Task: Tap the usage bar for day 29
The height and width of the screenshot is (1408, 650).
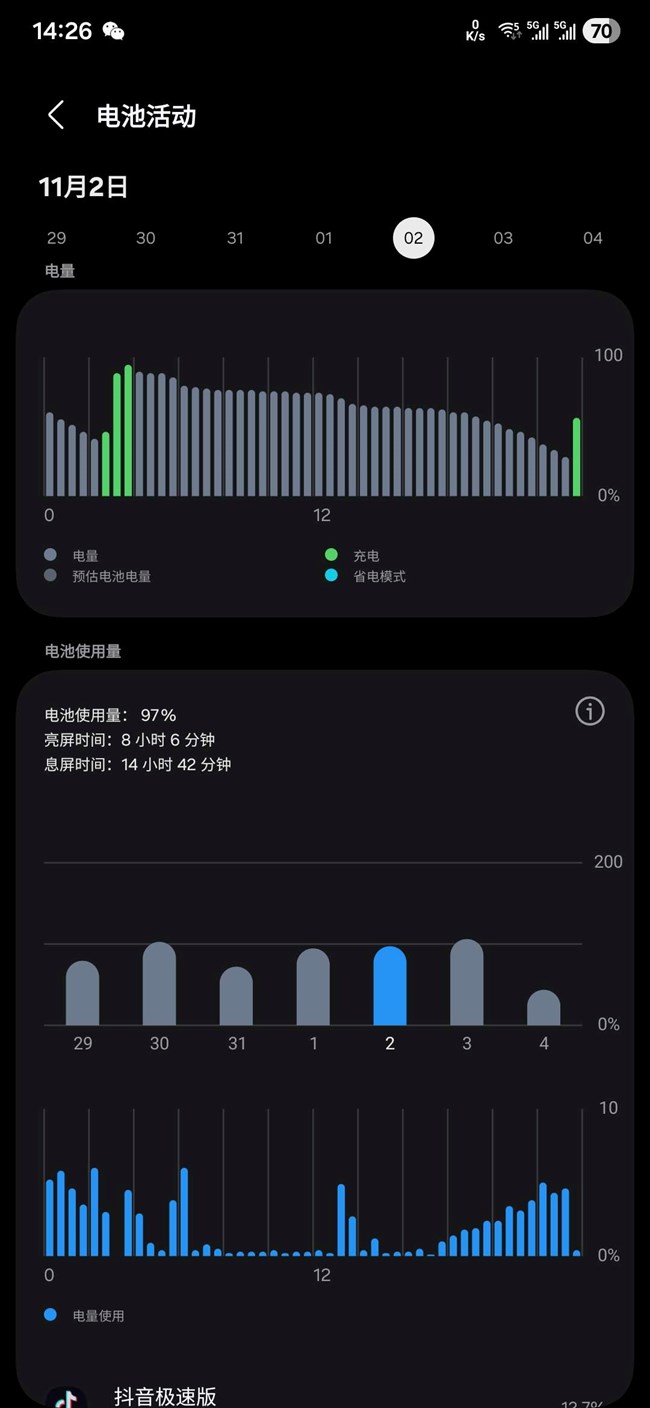Action: point(83,993)
